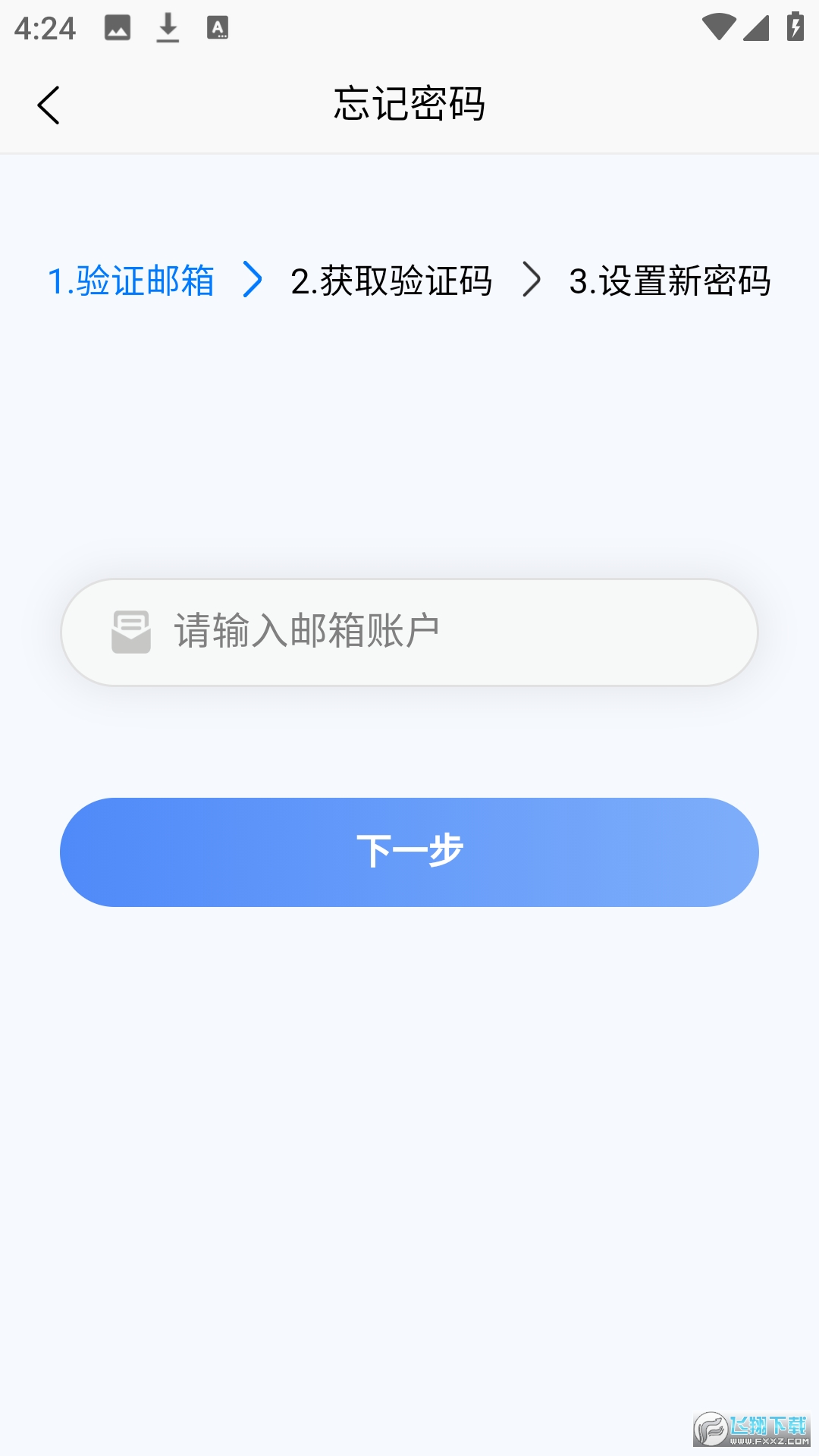Click the chevron between step 1 and 2
Viewport: 819px width, 1456px height.
(253, 281)
